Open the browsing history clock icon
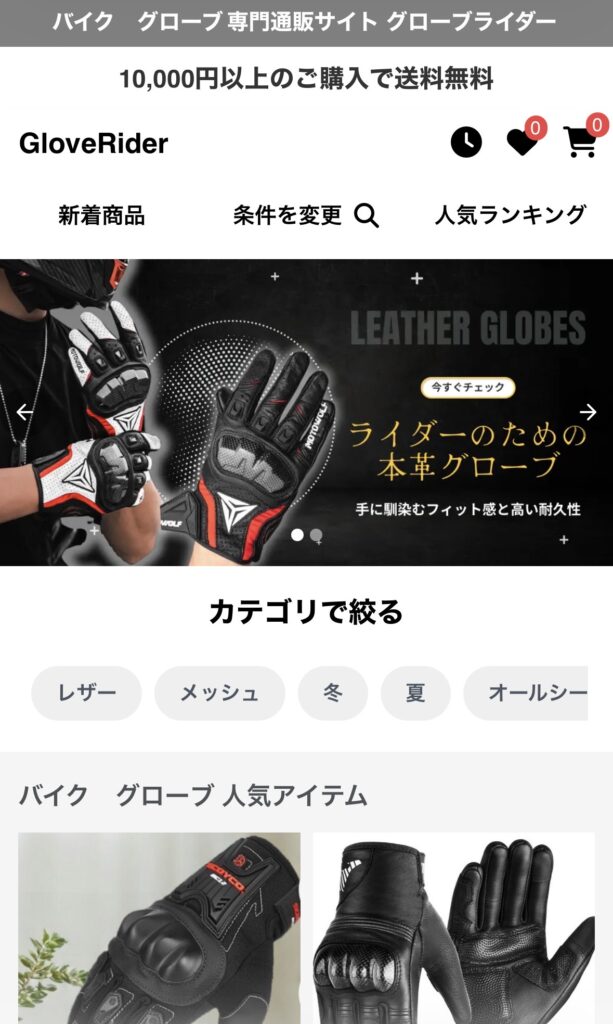 pos(466,143)
